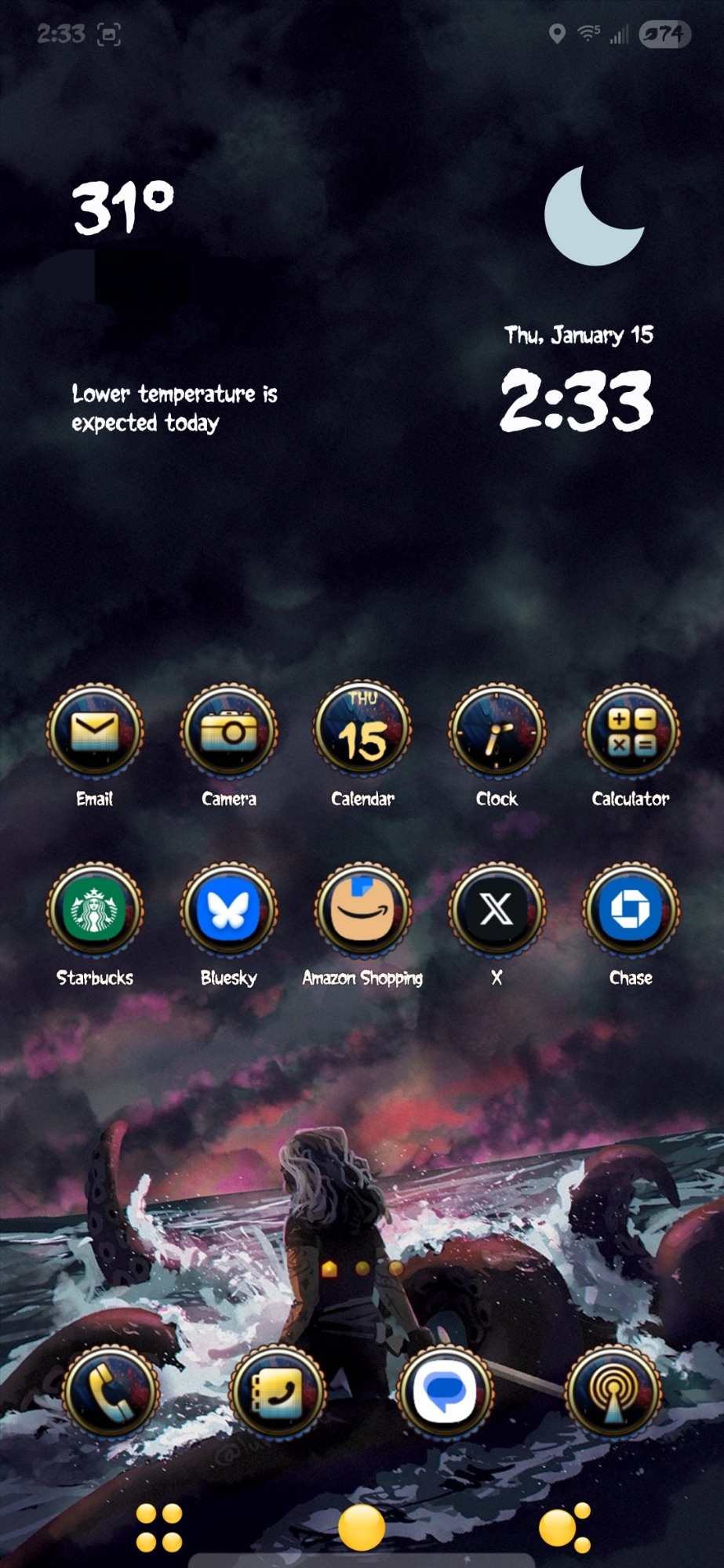
Task: Launch the Calculator app
Action: pyautogui.click(x=631, y=731)
